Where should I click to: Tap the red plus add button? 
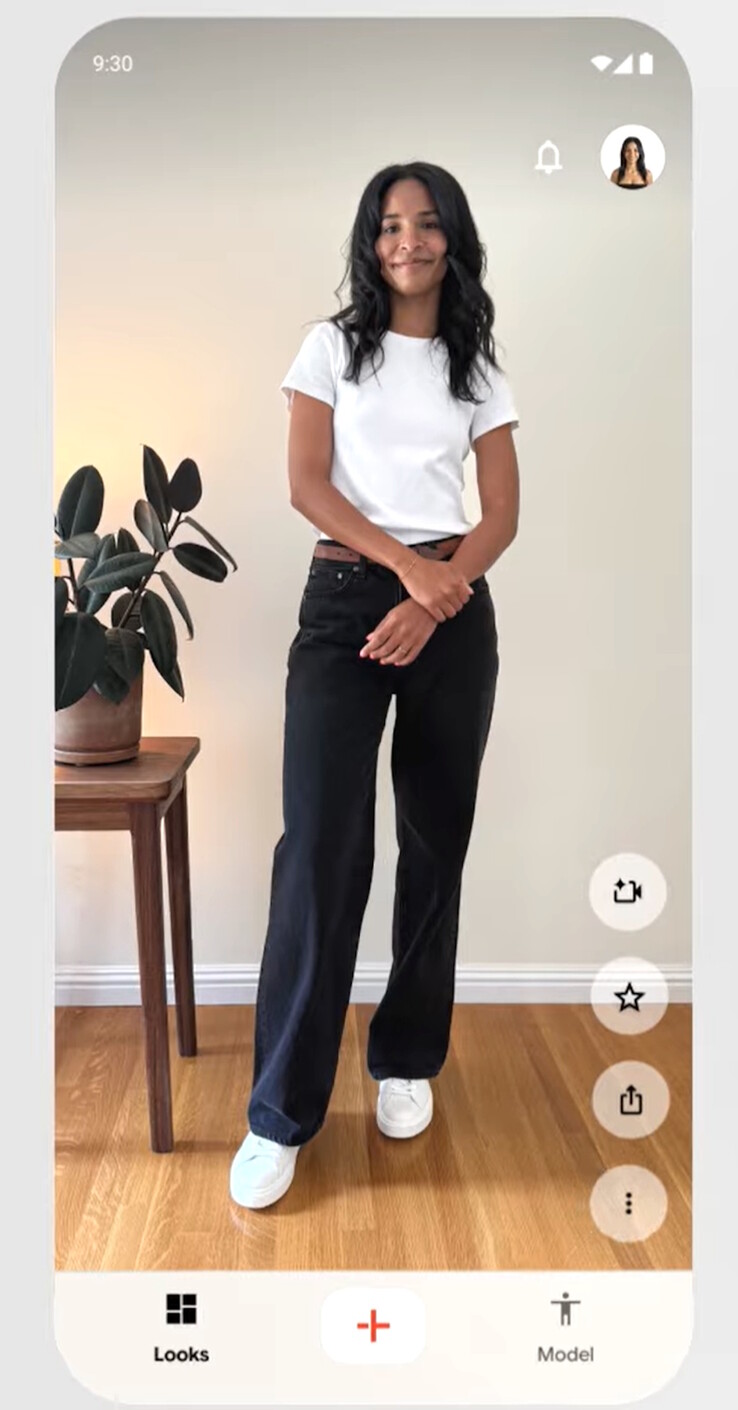point(373,1326)
